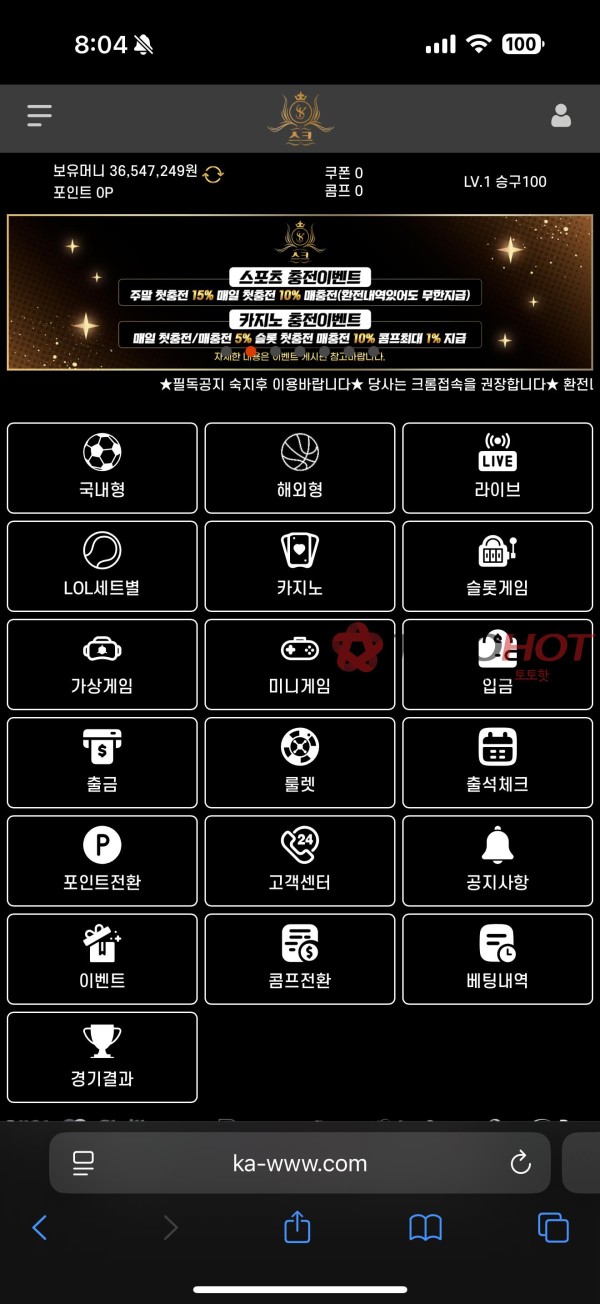Refresh the 보유머니 balance
The height and width of the screenshot is (1304, 600).
[213, 173]
